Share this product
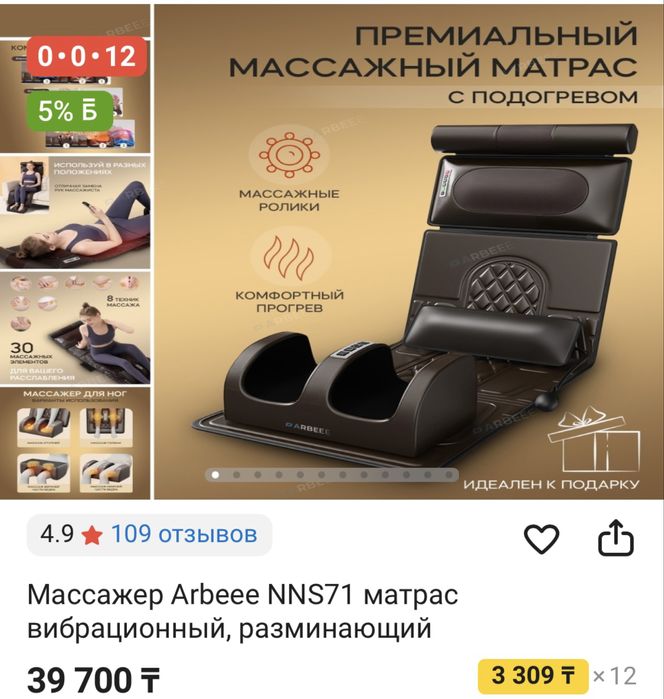Screen dimensions: 664x699 coord(616,539)
